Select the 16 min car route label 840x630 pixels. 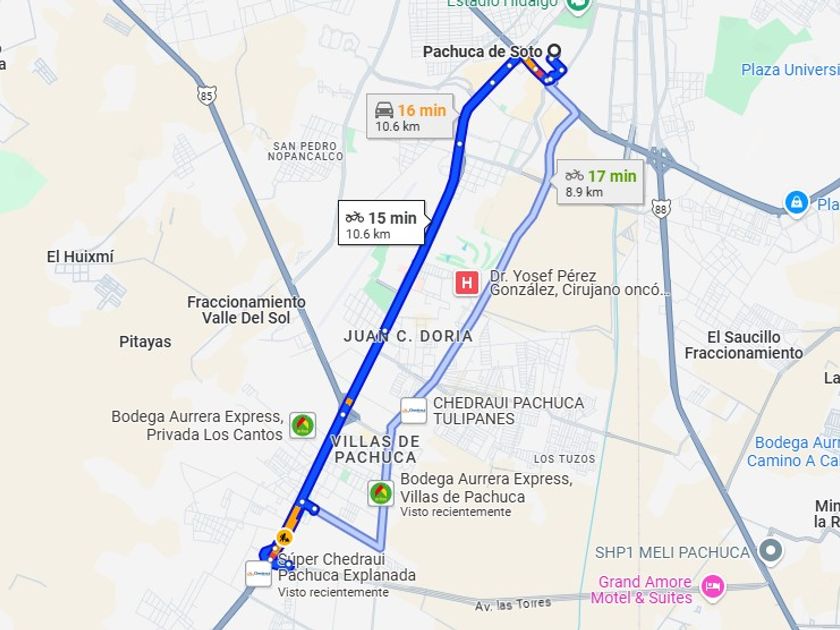click(410, 116)
